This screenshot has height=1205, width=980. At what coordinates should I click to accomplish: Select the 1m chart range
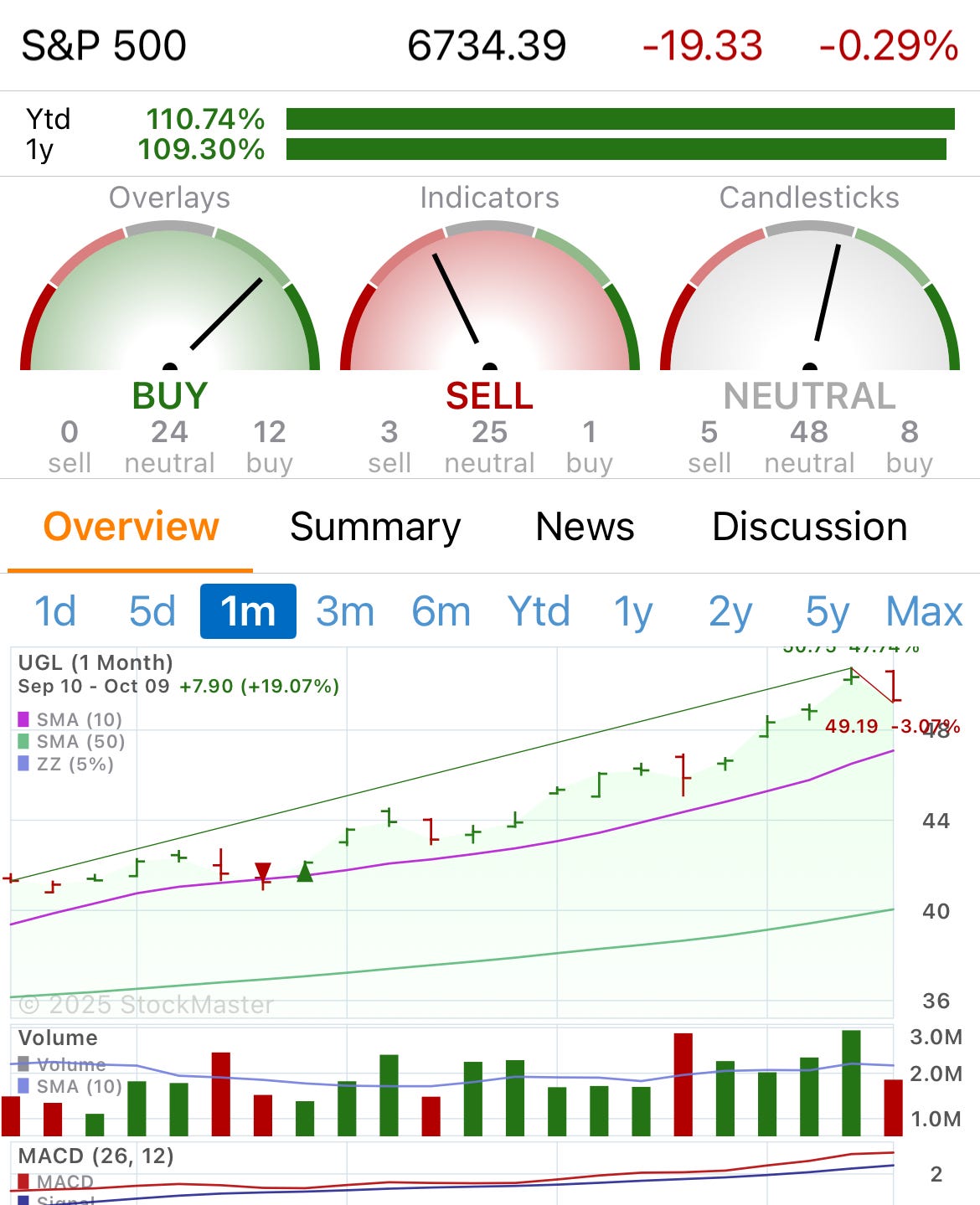(x=248, y=611)
